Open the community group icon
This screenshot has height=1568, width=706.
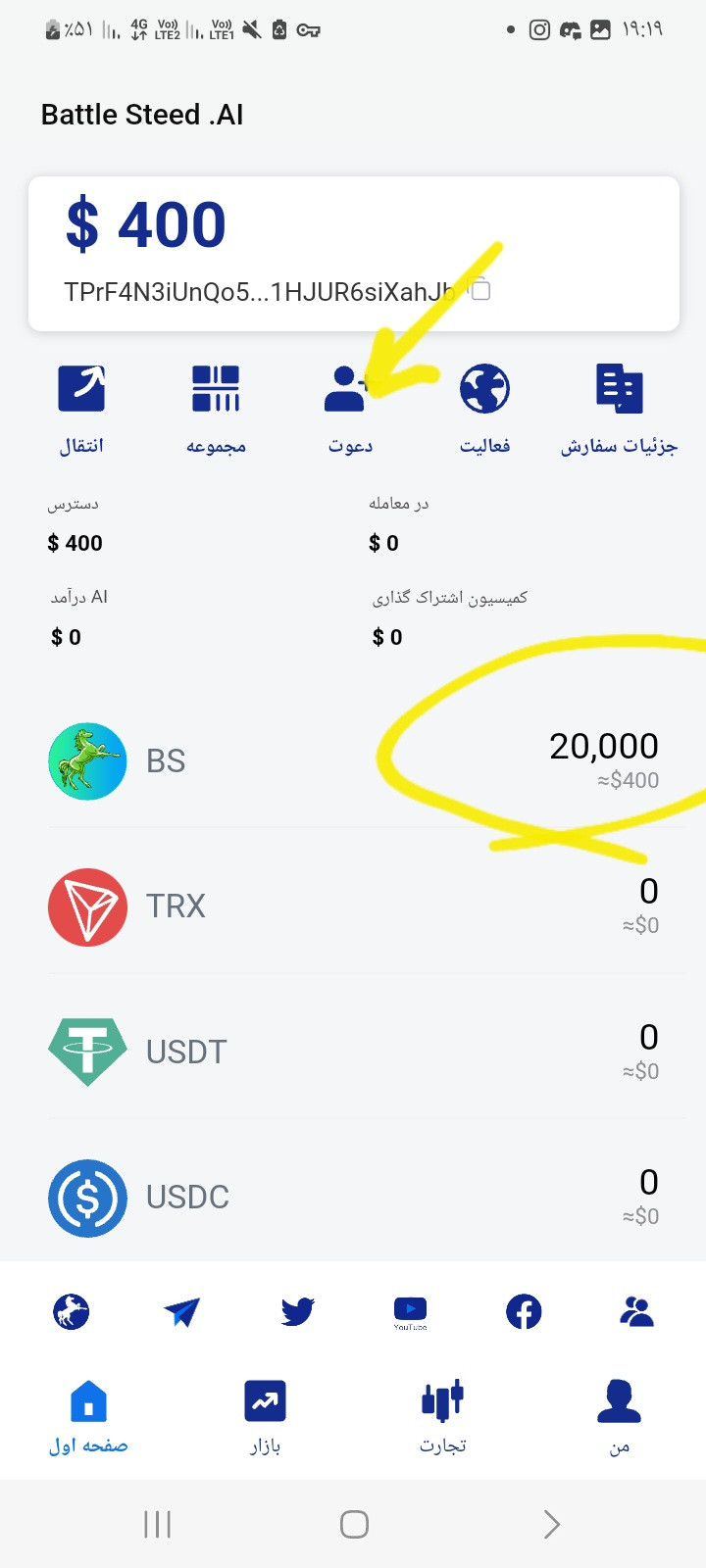[x=636, y=1311]
